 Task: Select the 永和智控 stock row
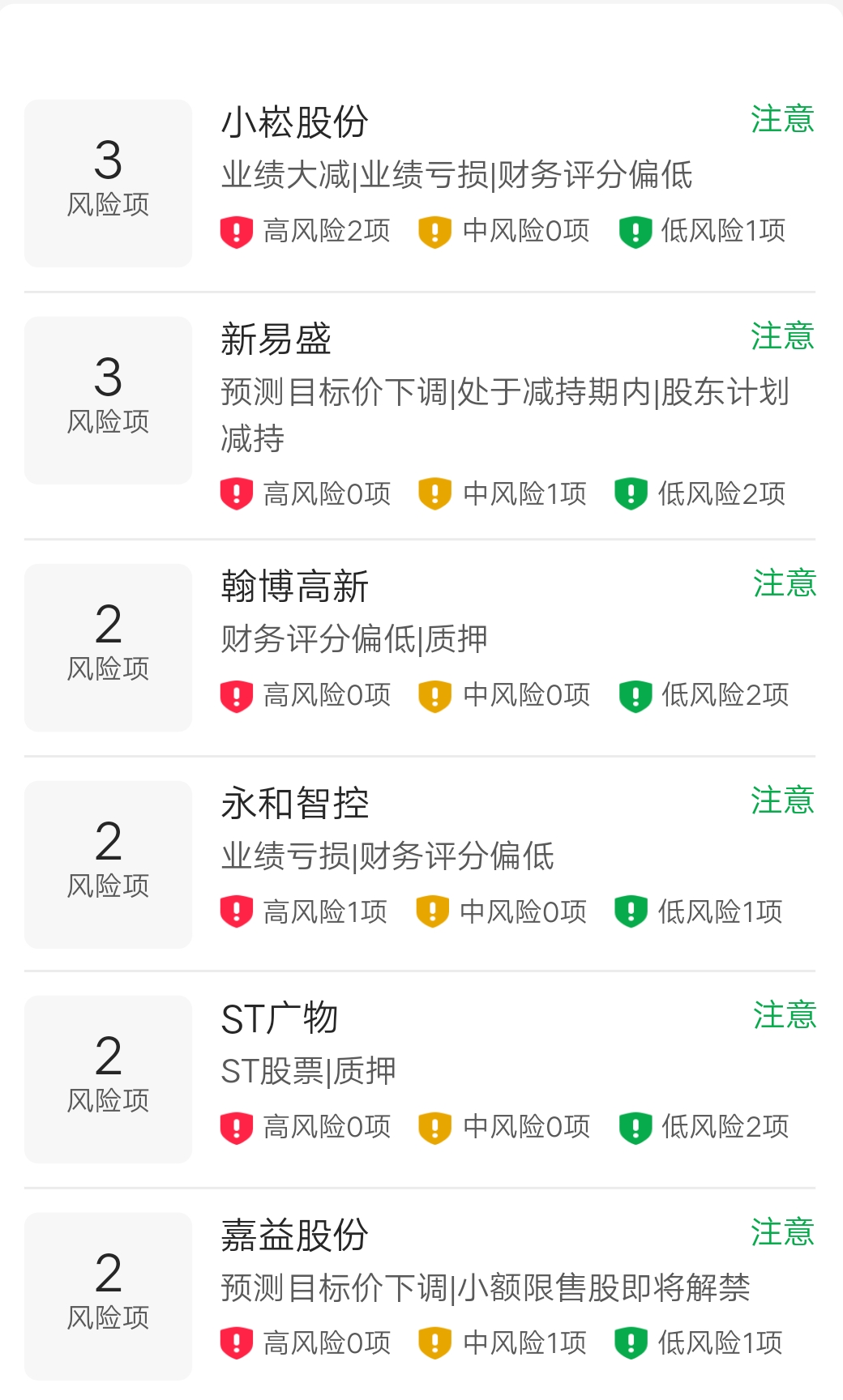[420, 864]
